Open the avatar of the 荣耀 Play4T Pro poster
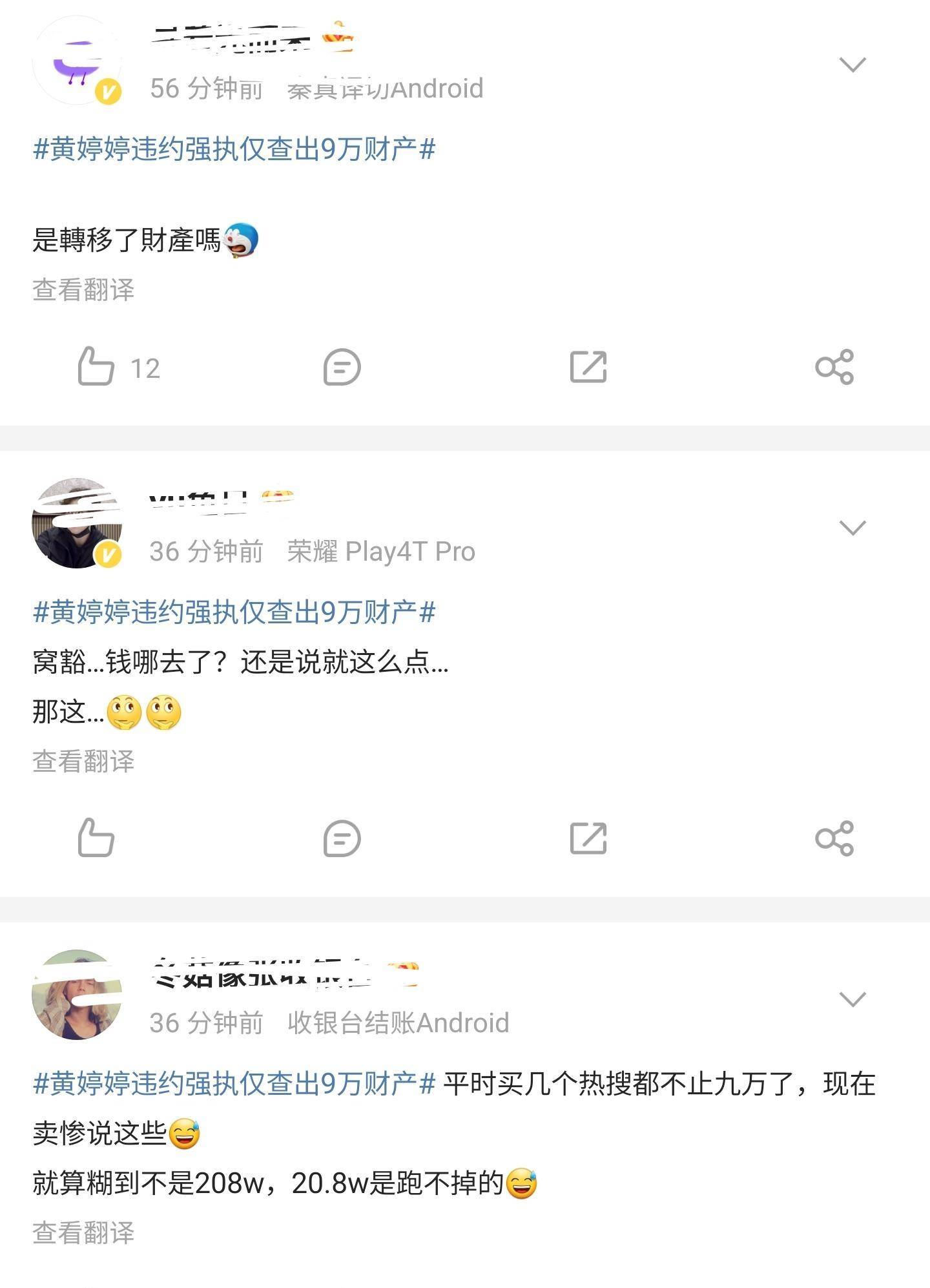Screen dimensions: 930x1288 [77, 523]
